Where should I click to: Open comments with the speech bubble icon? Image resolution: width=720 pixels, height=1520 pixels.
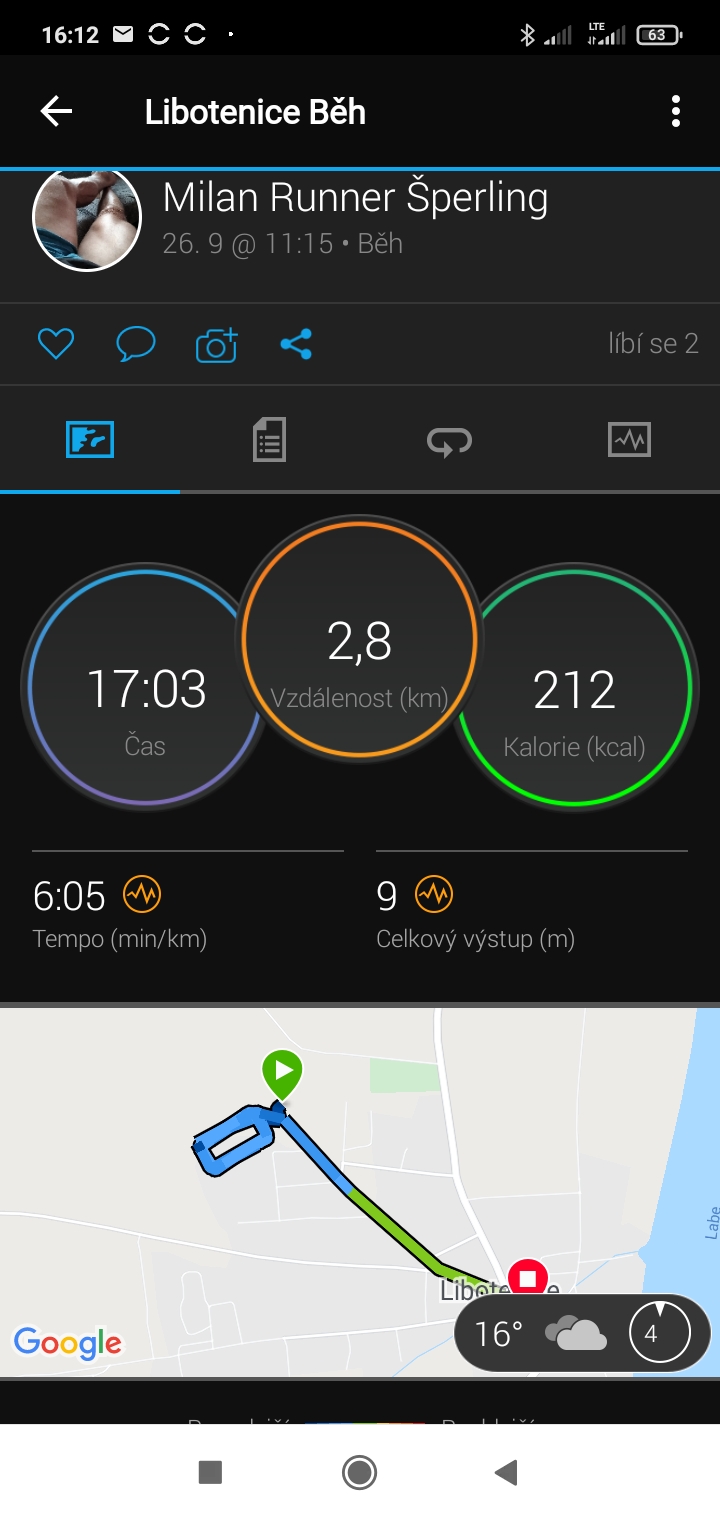coord(136,344)
